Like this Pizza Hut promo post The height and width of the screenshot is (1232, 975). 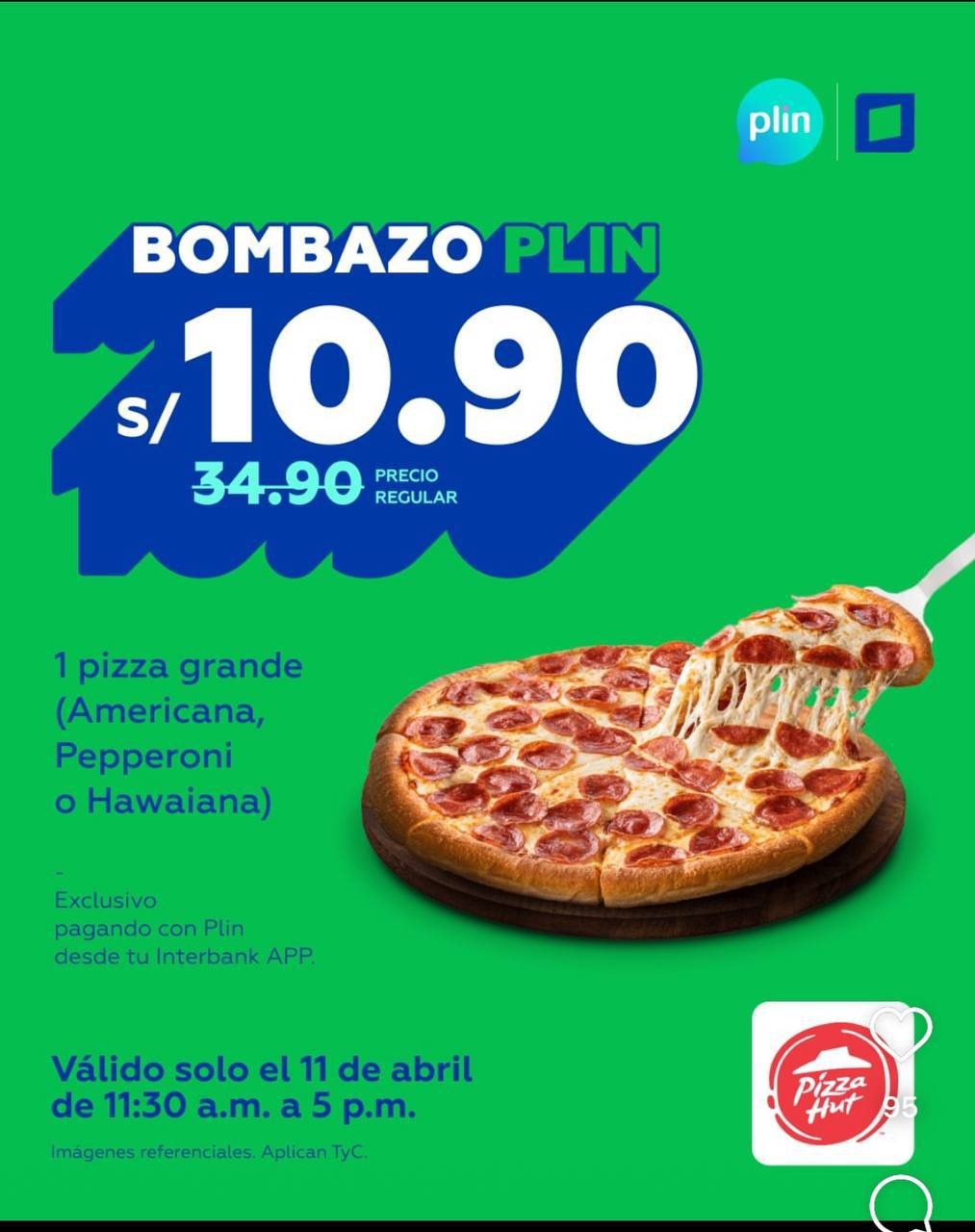coord(902,1033)
